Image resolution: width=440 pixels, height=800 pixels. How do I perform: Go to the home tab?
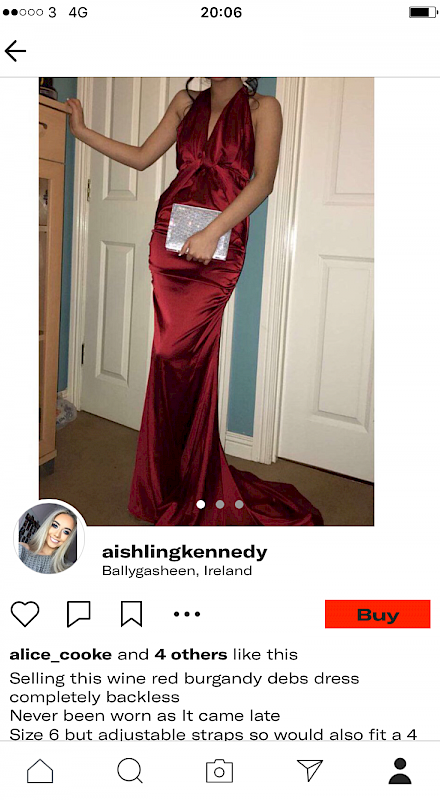click(40, 770)
